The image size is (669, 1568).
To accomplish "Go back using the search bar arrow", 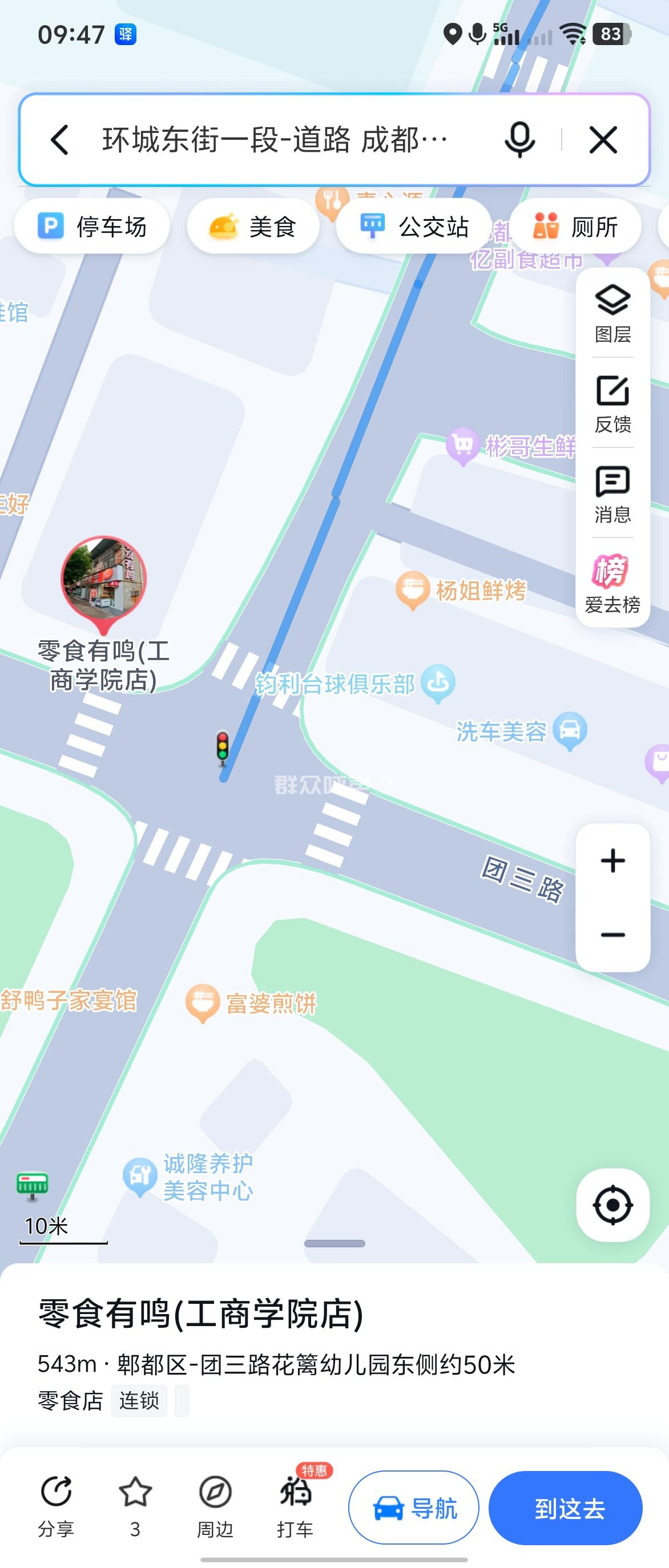I will tap(60, 140).
